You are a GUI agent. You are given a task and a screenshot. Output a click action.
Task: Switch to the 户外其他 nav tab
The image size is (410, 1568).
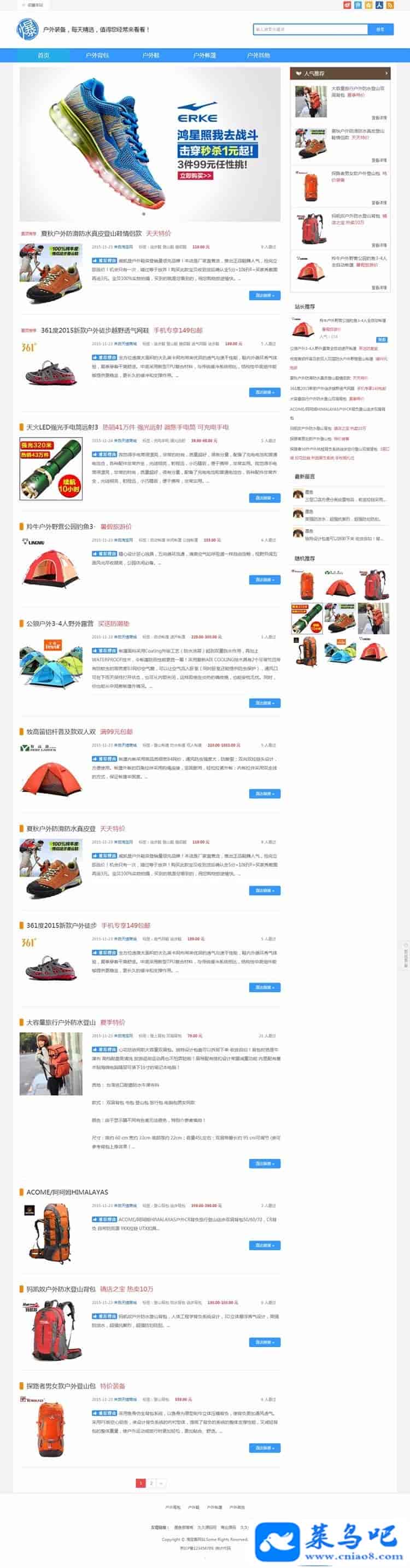pos(259,55)
